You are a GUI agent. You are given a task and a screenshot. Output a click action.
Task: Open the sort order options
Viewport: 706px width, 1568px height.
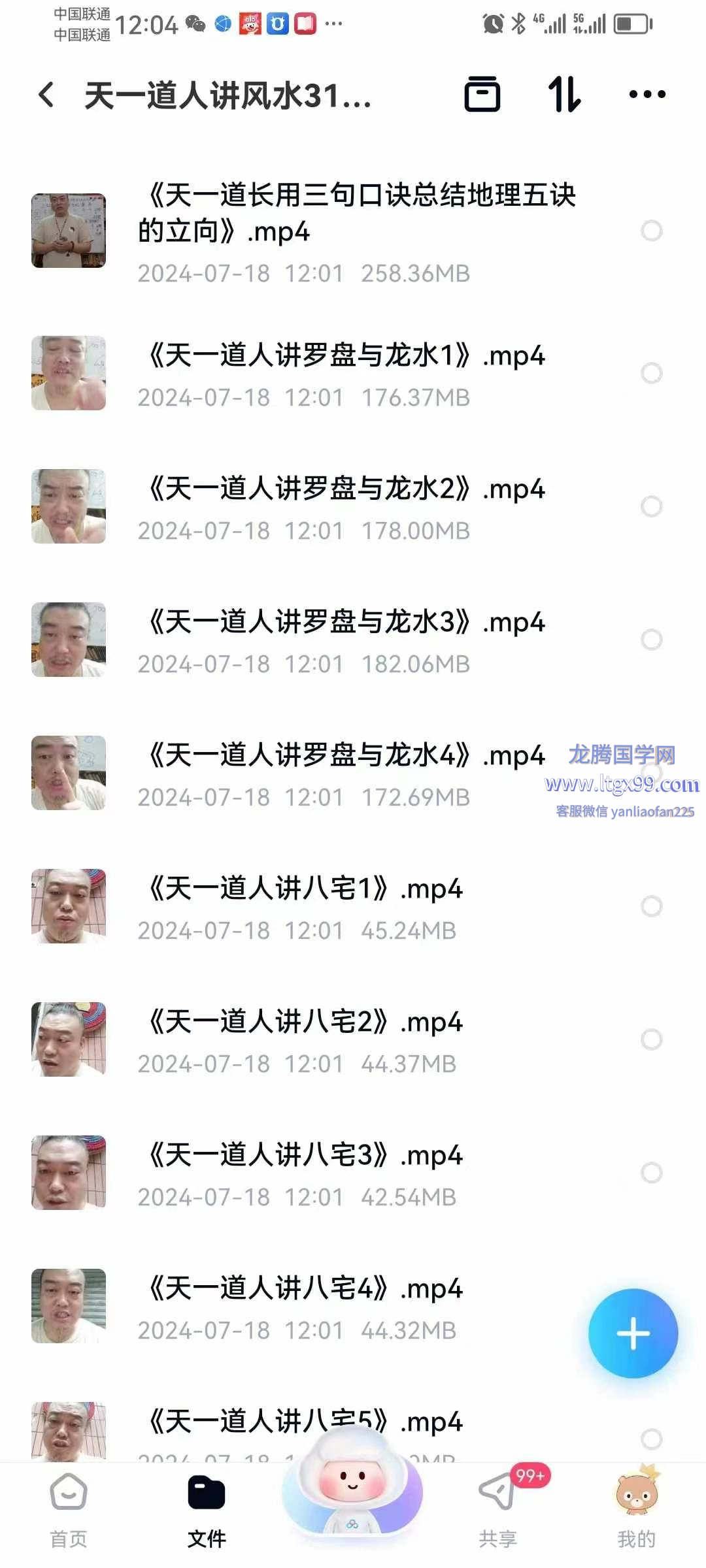[564, 95]
